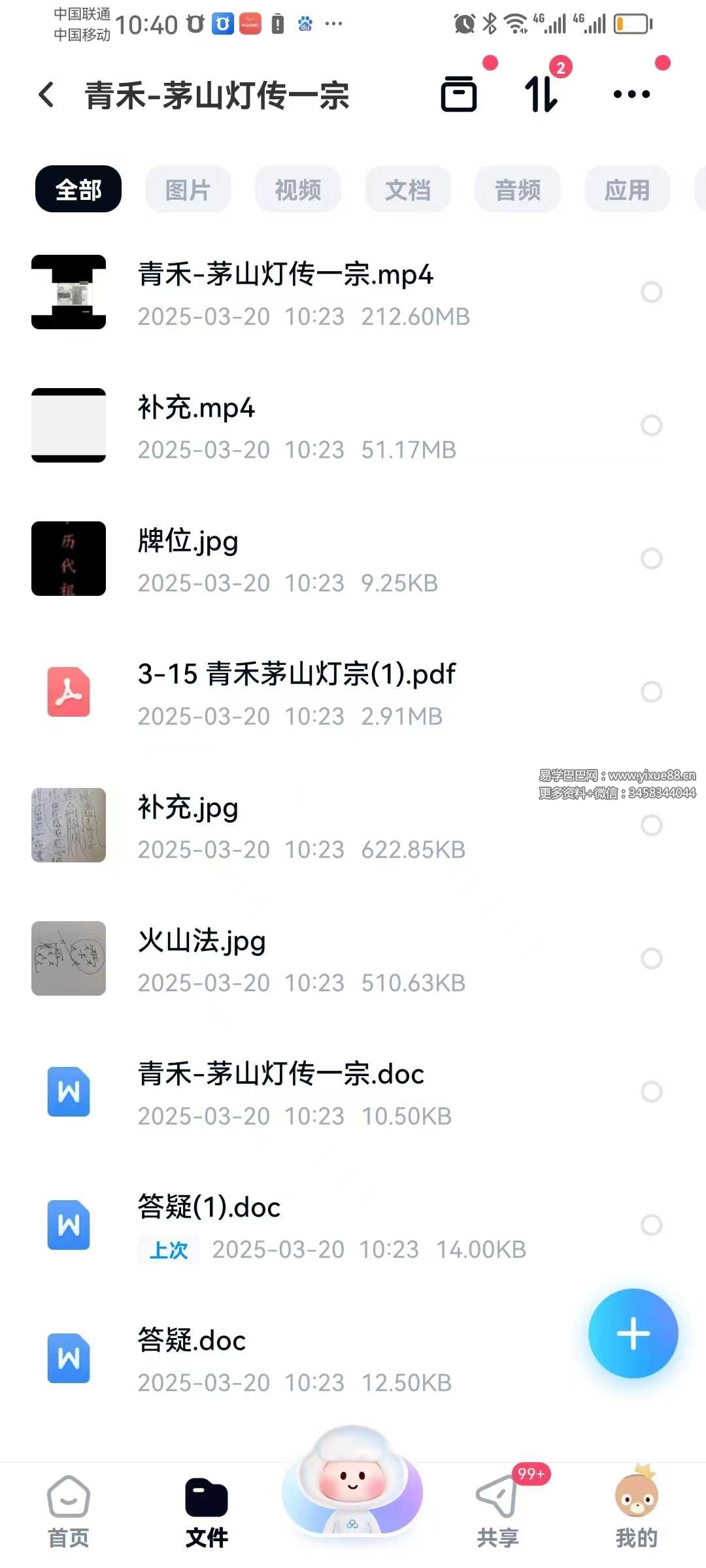706x1568 pixels.
Task: Open the three-dot overflow menu
Action: pos(631,94)
